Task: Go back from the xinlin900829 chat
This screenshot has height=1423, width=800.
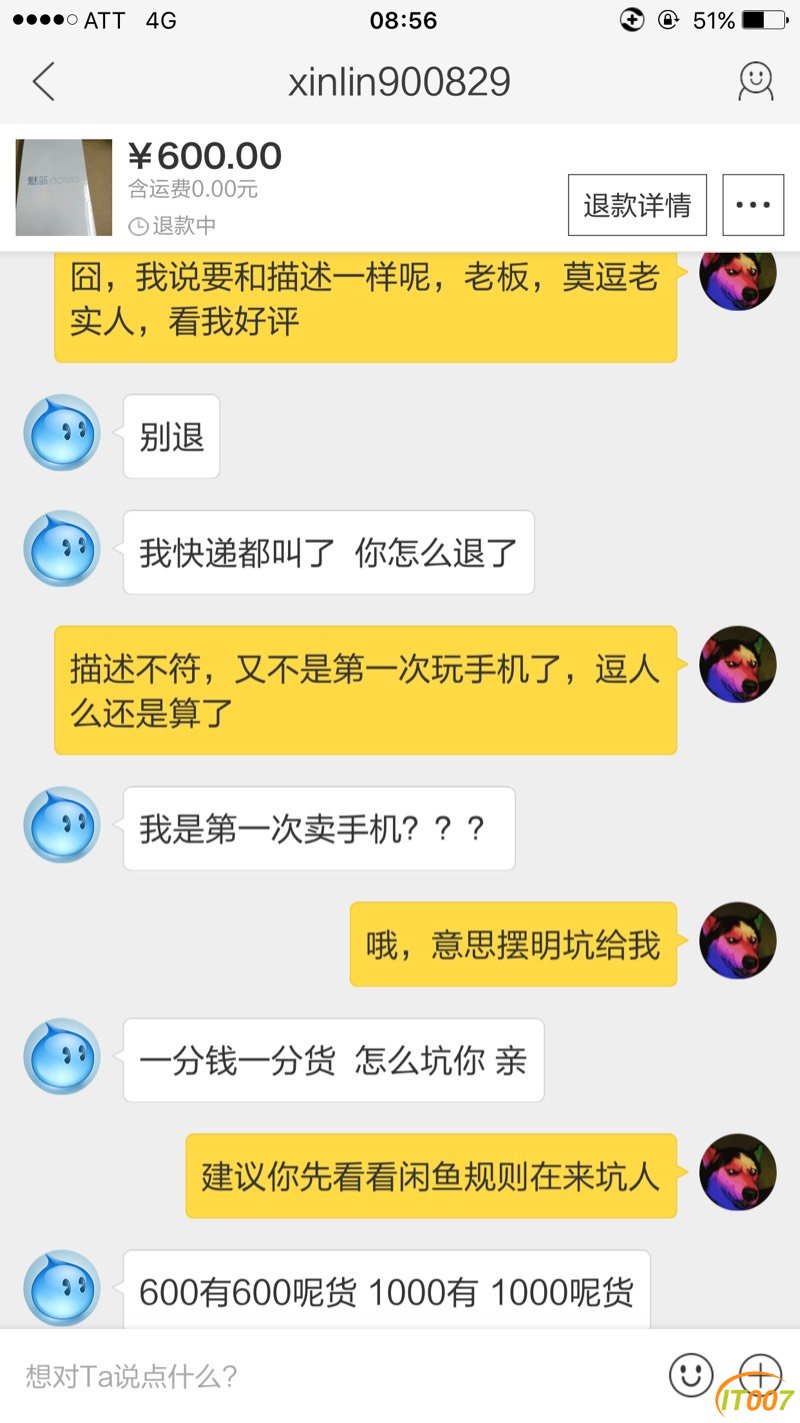Action: [x=43, y=81]
